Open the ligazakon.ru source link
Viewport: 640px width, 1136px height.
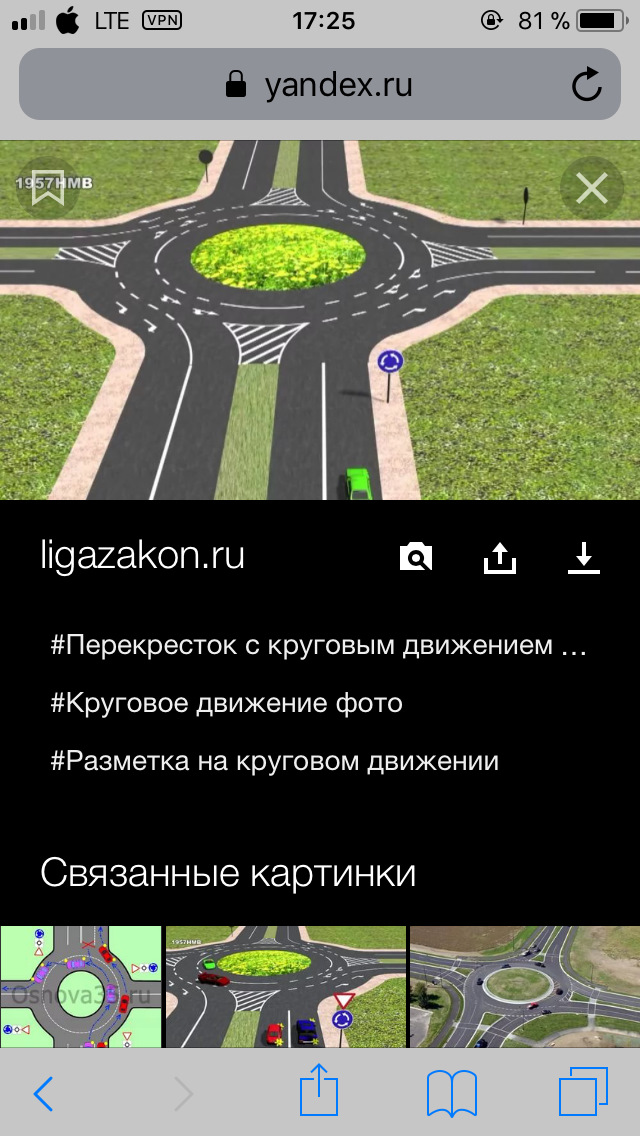tap(142, 555)
